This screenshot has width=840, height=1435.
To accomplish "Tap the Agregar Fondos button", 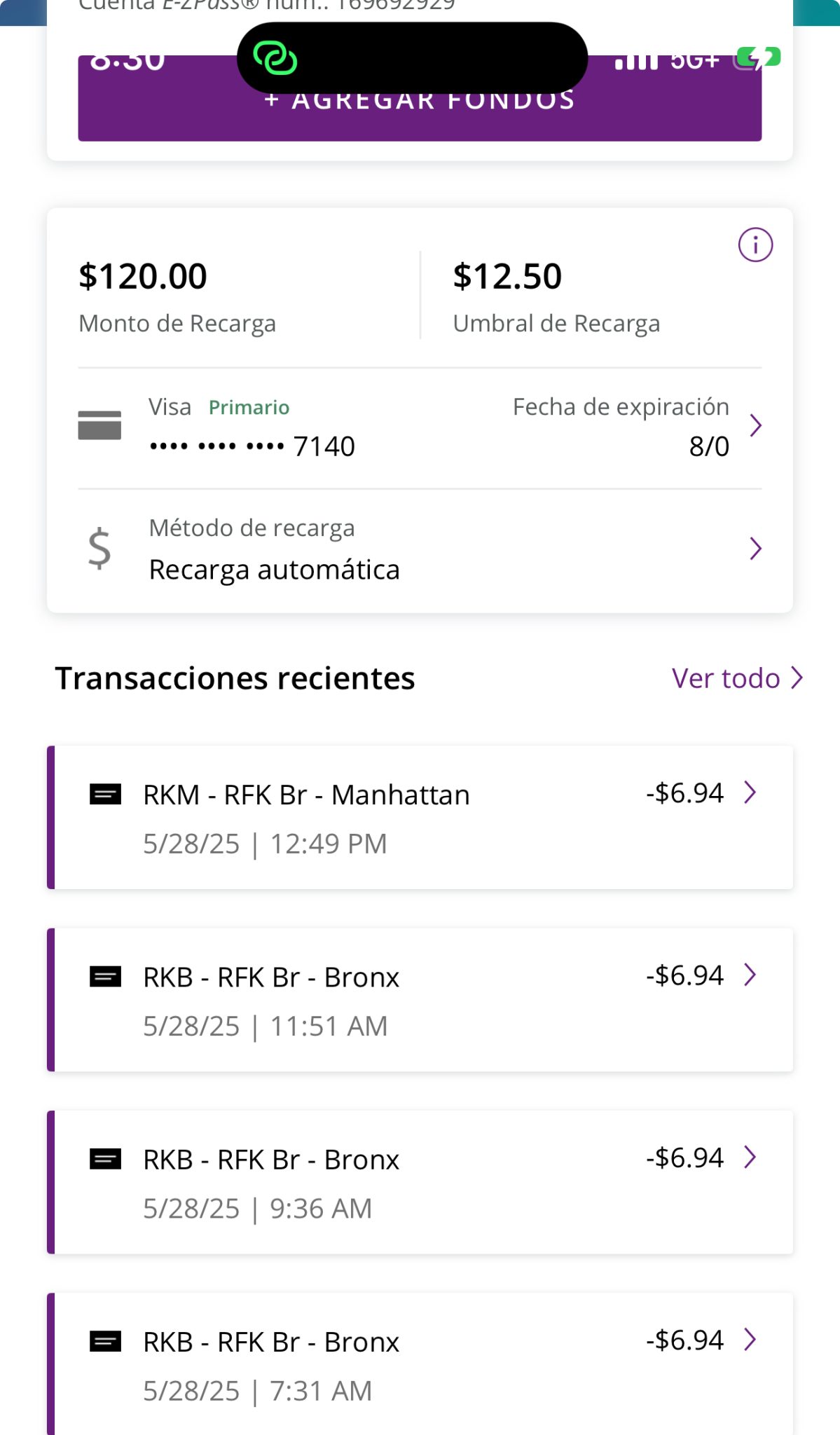I will click(x=420, y=98).
